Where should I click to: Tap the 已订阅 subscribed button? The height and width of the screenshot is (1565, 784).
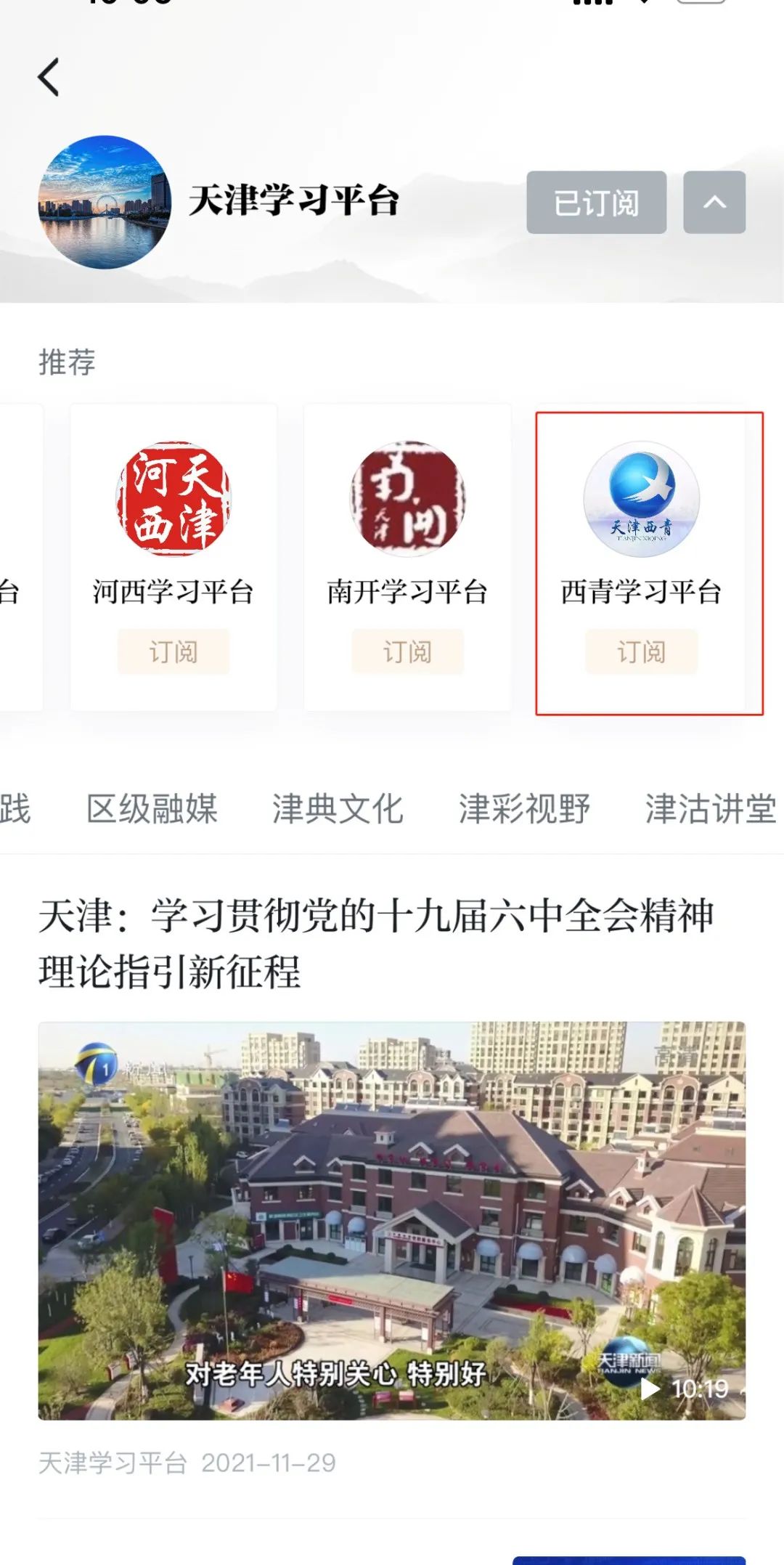[596, 203]
